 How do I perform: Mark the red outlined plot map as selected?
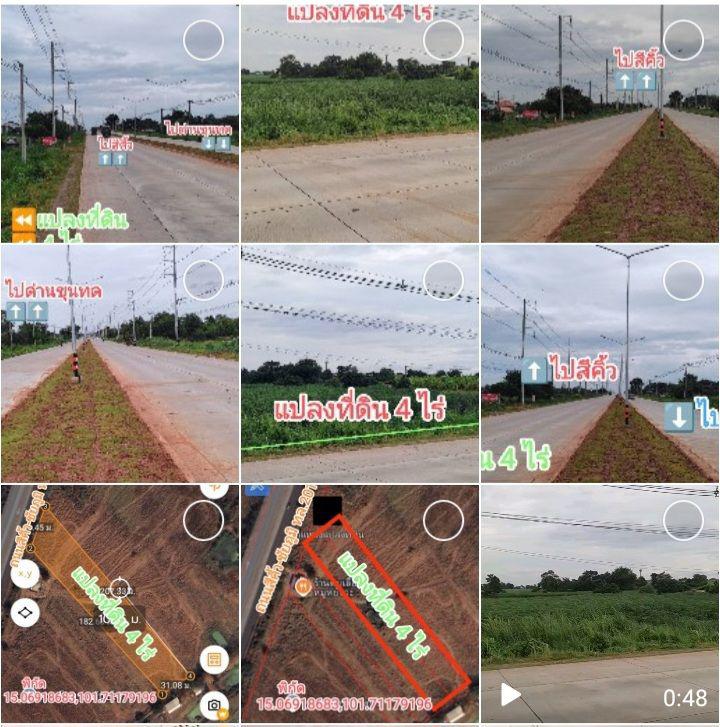443,520
